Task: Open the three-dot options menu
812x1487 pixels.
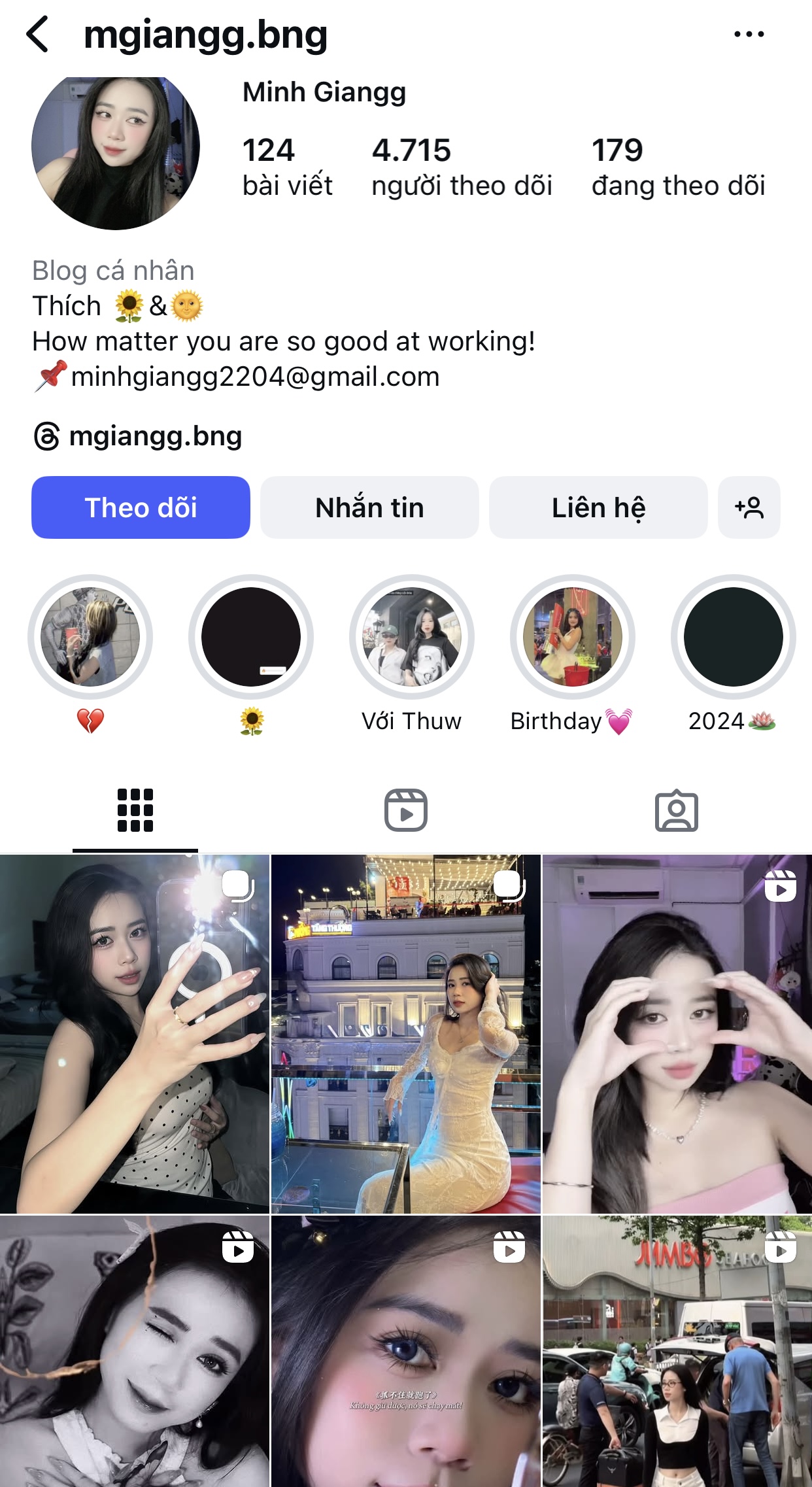Action: pyautogui.click(x=749, y=35)
